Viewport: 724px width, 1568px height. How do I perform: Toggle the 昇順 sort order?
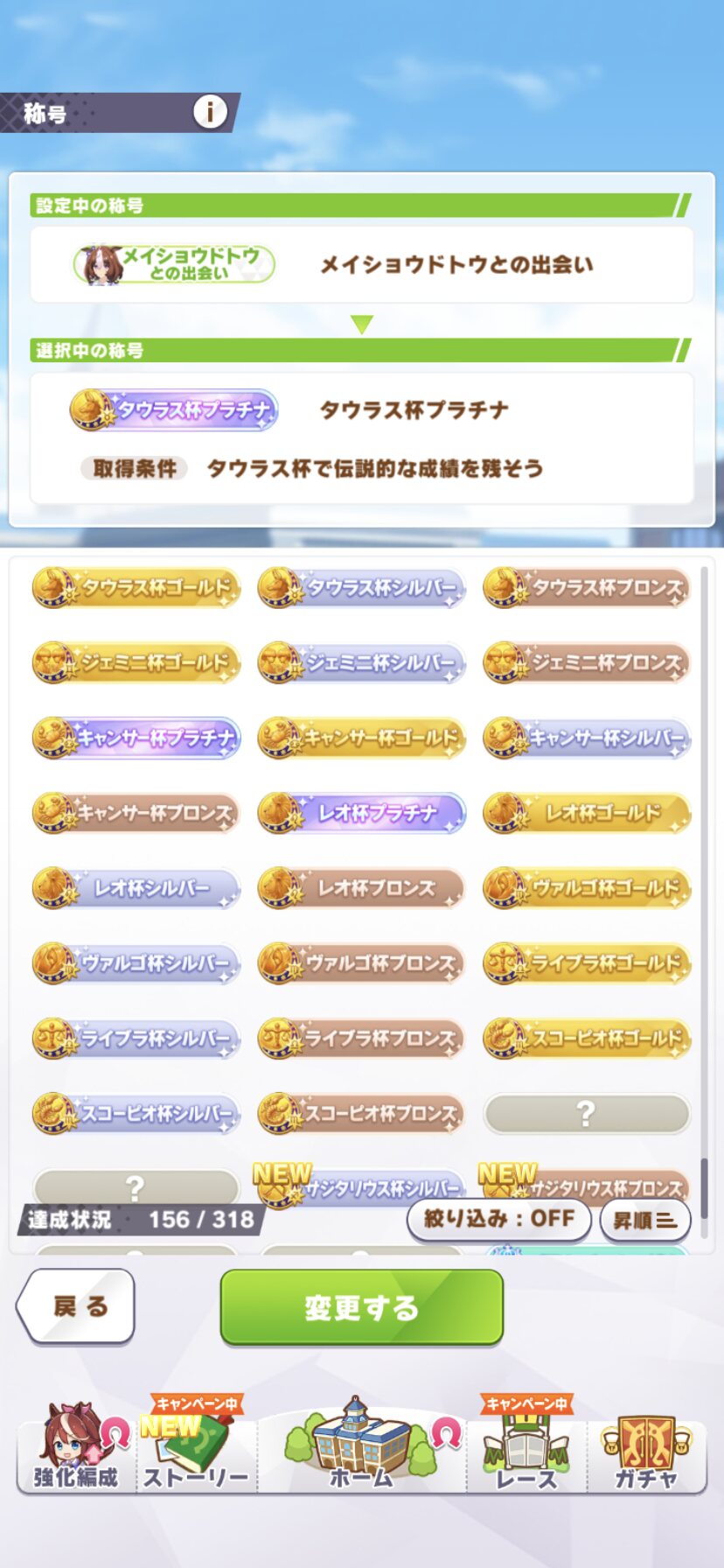point(644,1220)
